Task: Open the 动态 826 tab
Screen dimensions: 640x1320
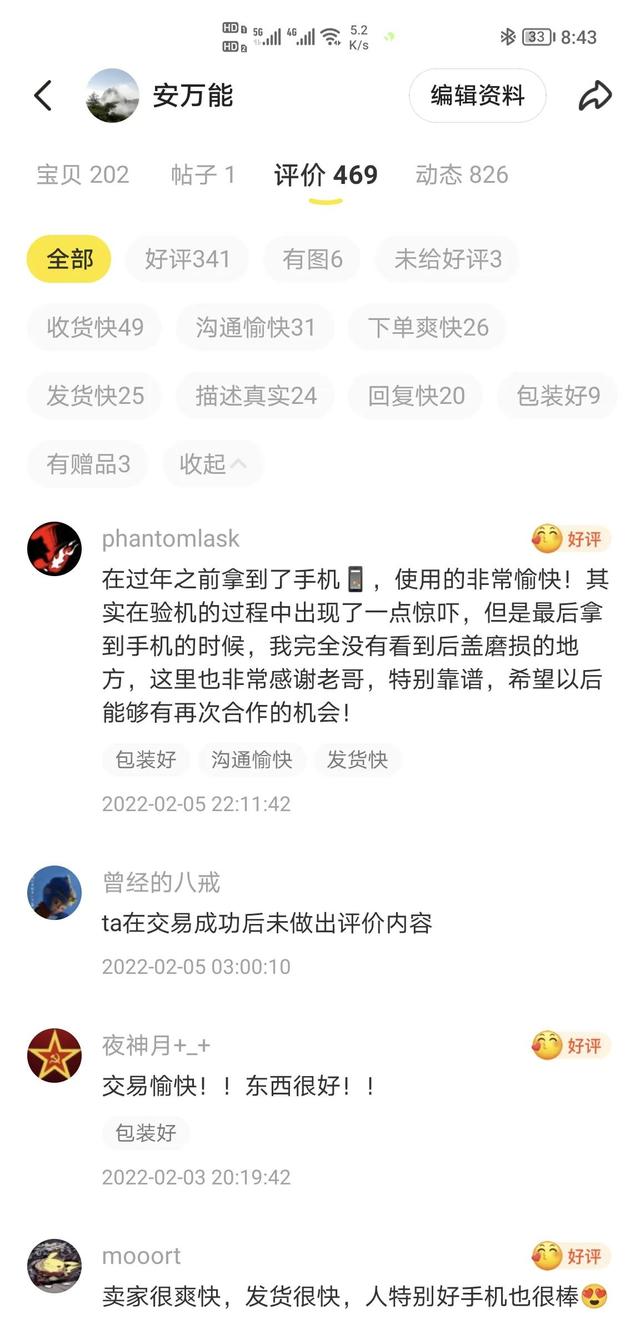Action: [x=462, y=175]
